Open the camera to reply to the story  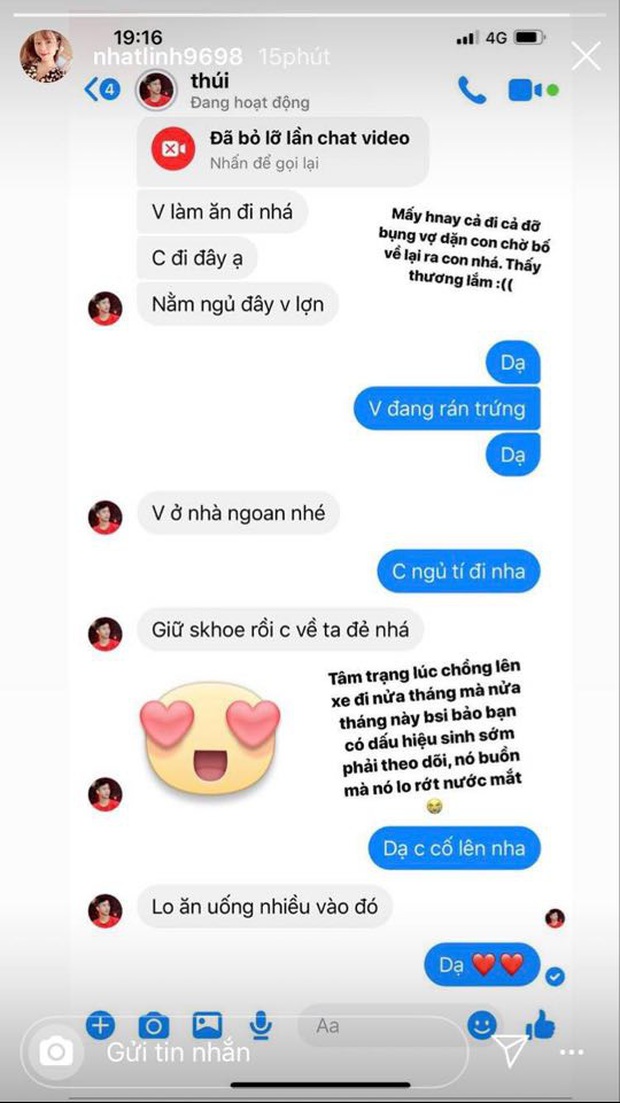coord(56,1051)
